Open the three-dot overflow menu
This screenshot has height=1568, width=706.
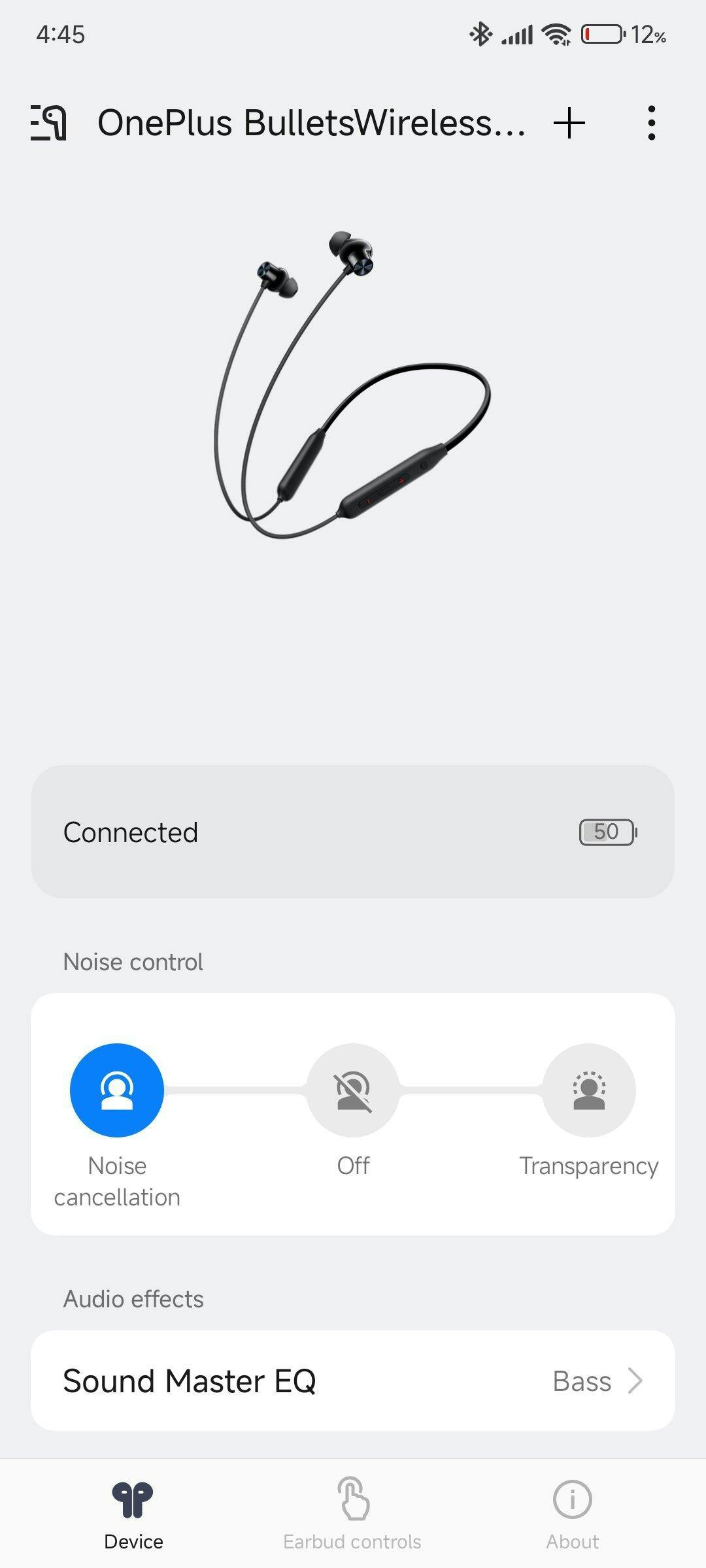651,123
